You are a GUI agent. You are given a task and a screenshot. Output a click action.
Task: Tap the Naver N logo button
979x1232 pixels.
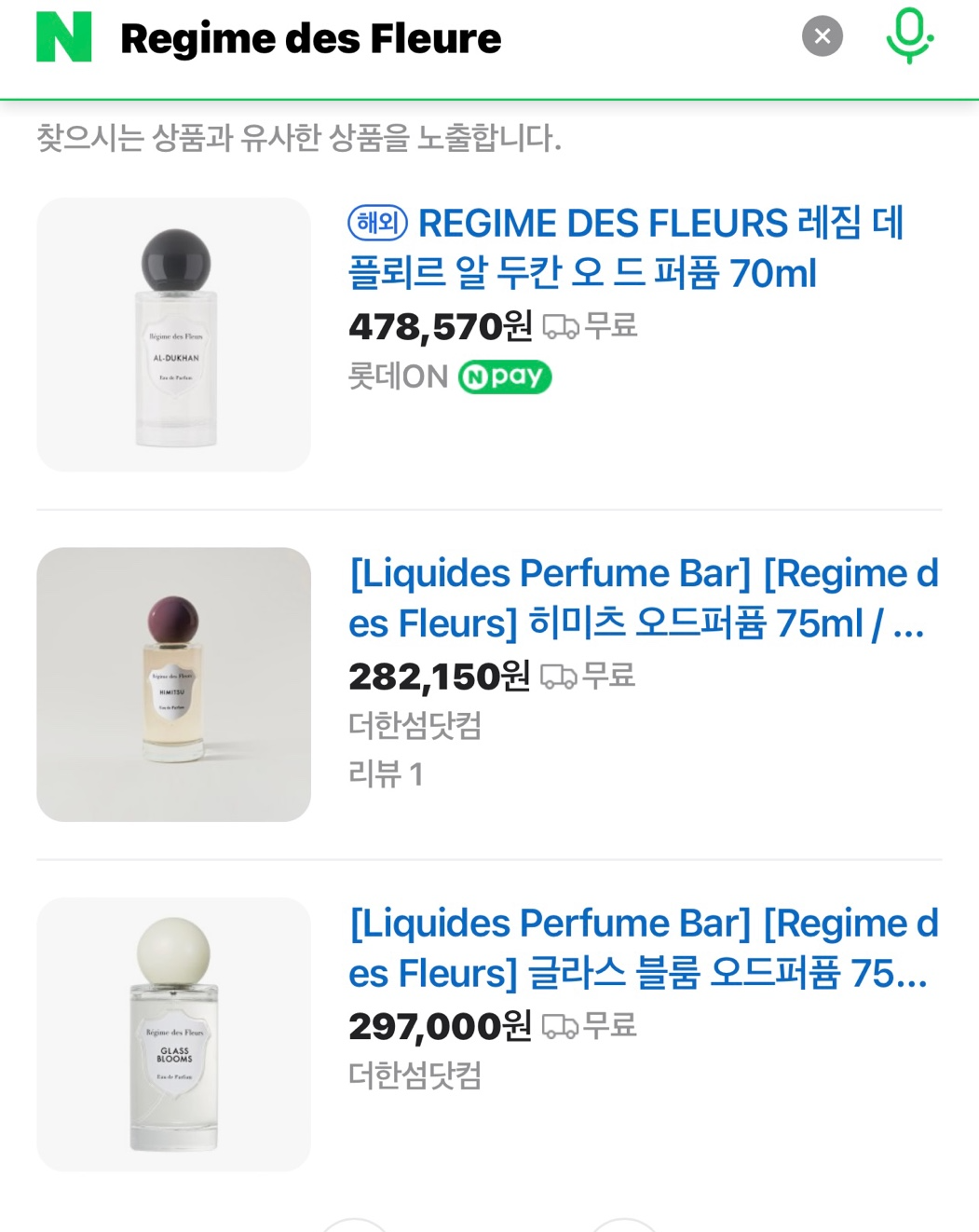pyautogui.click(x=63, y=37)
